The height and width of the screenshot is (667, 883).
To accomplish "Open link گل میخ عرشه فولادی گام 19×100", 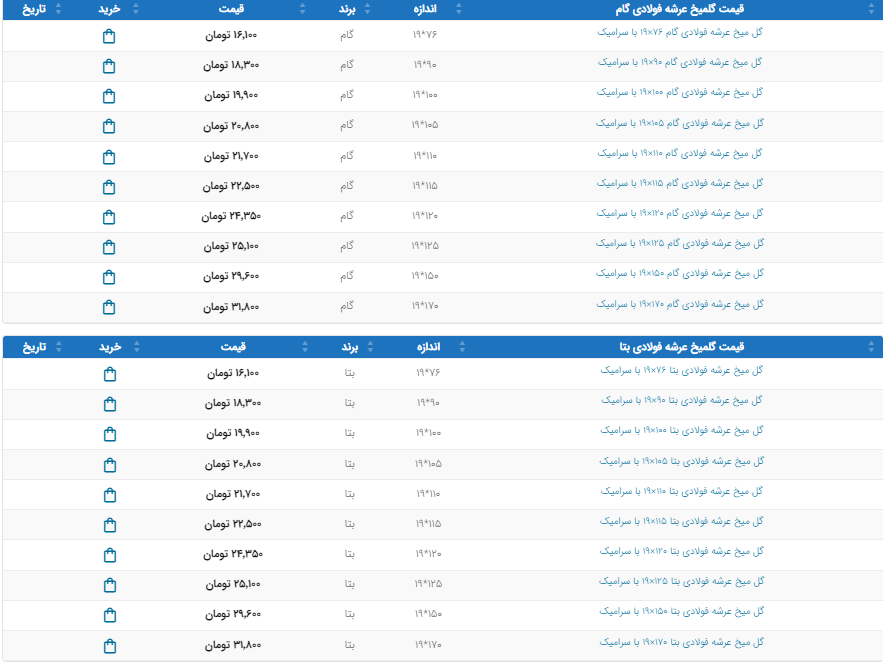I will 680,92.
